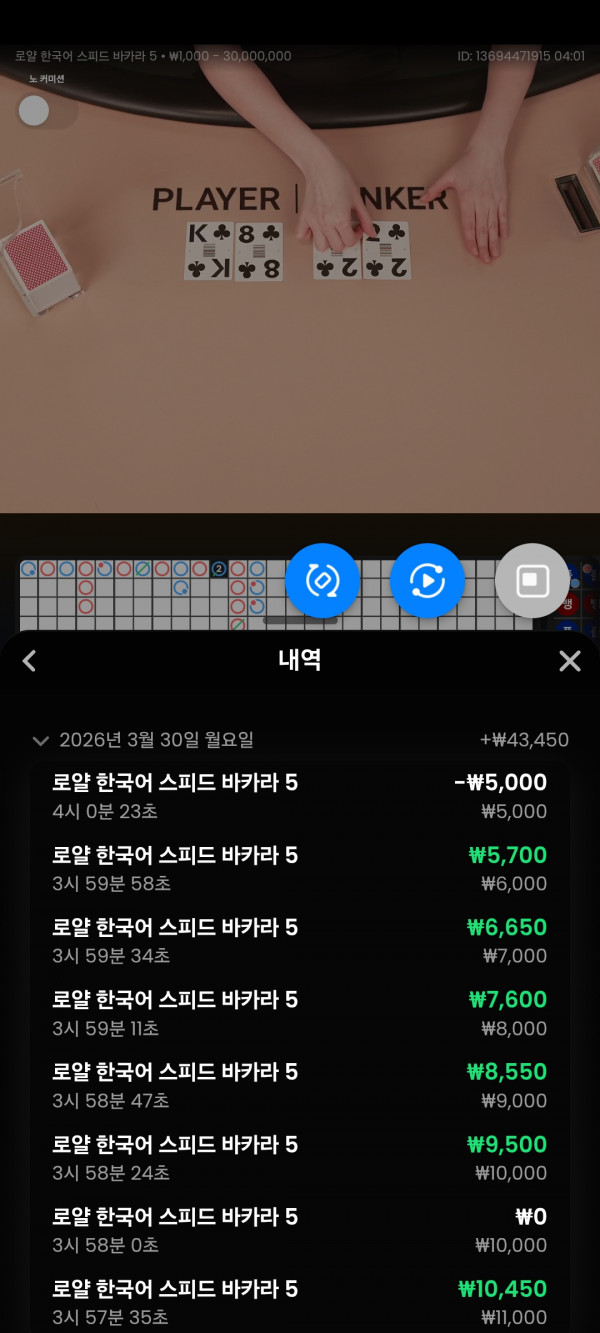Open the 3시 59분 34초 history entry
600x1333 pixels.
click(x=300, y=940)
